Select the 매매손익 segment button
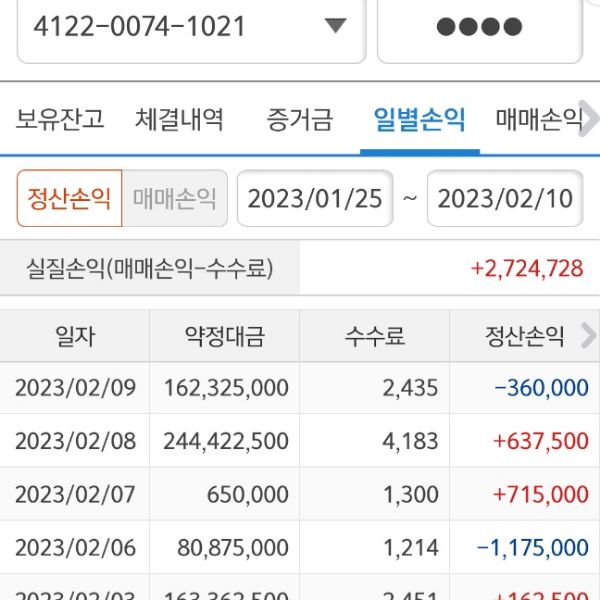 (175, 198)
